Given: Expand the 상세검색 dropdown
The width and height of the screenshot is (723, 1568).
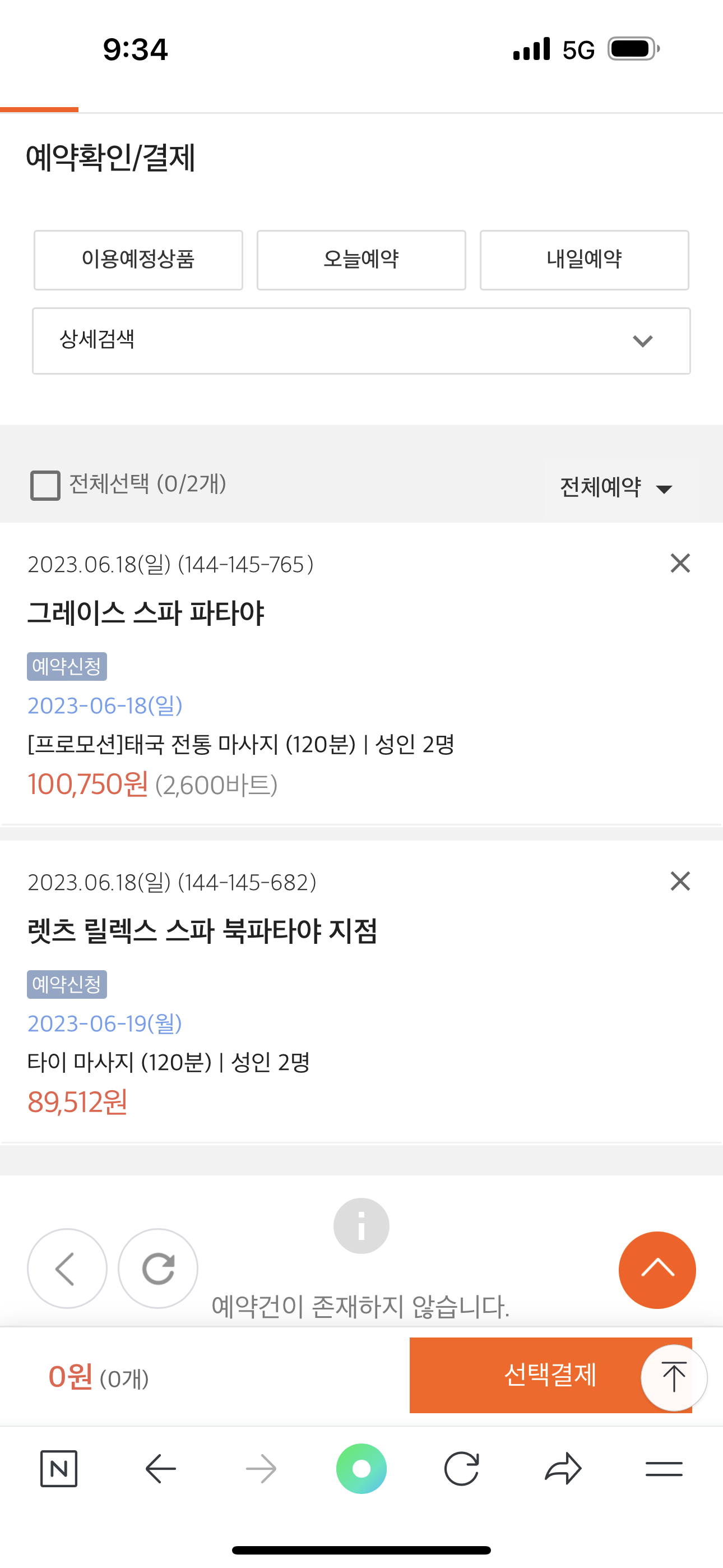Looking at the screenshot, I should pos(361,341).
